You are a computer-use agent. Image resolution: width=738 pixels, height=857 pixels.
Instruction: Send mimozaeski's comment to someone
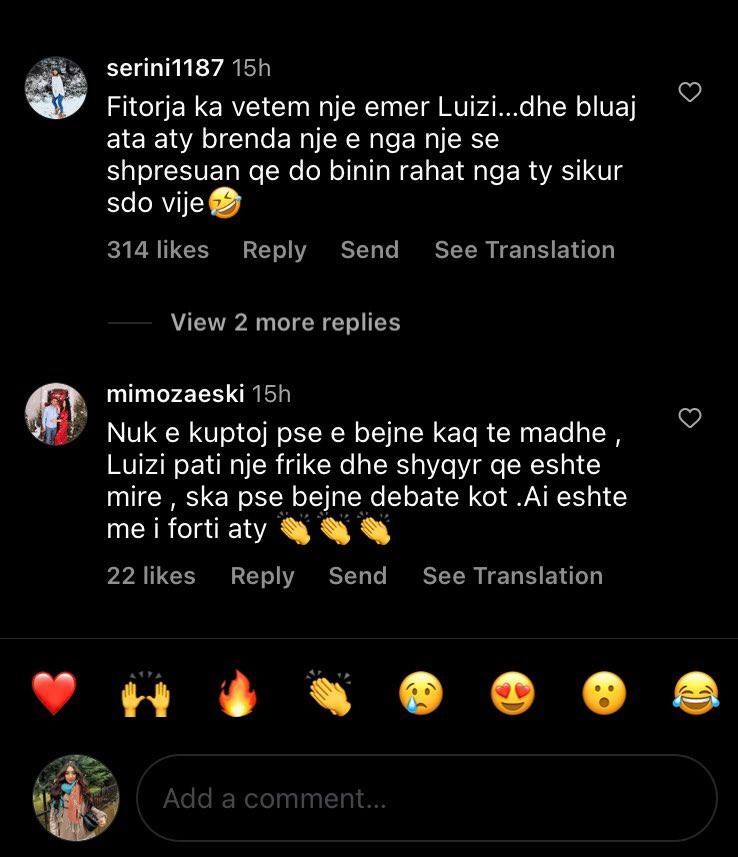point(357,576)
